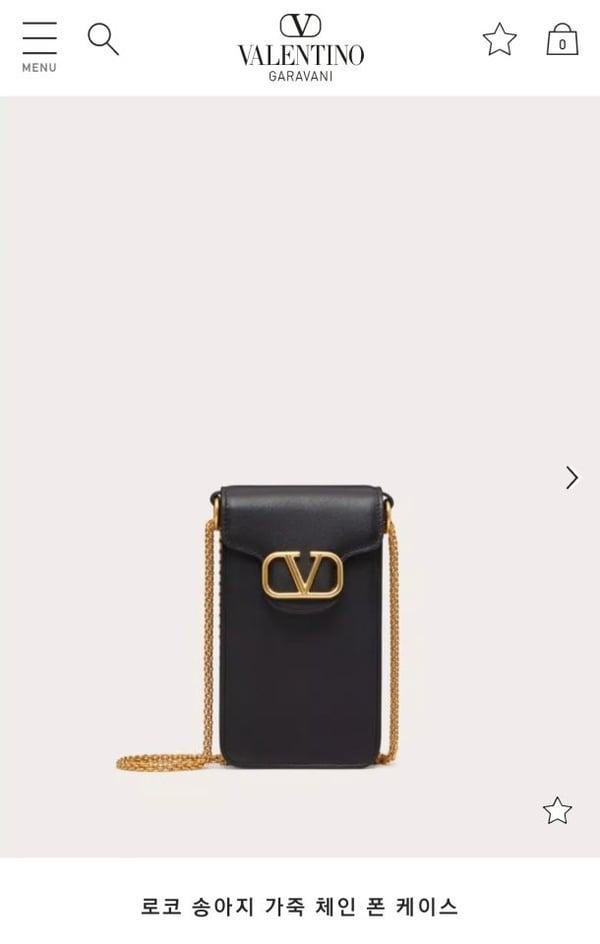Open the shopping bag

[562, 40]
